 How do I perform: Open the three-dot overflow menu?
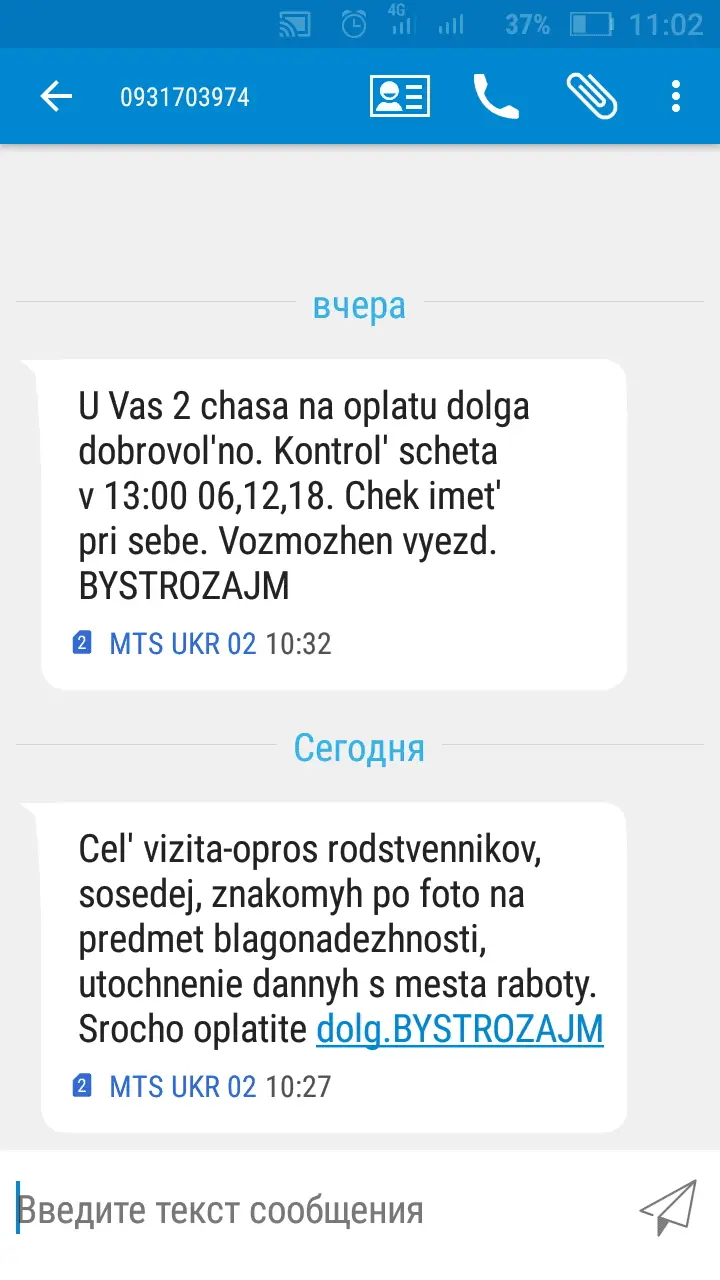tap(676, 97)
